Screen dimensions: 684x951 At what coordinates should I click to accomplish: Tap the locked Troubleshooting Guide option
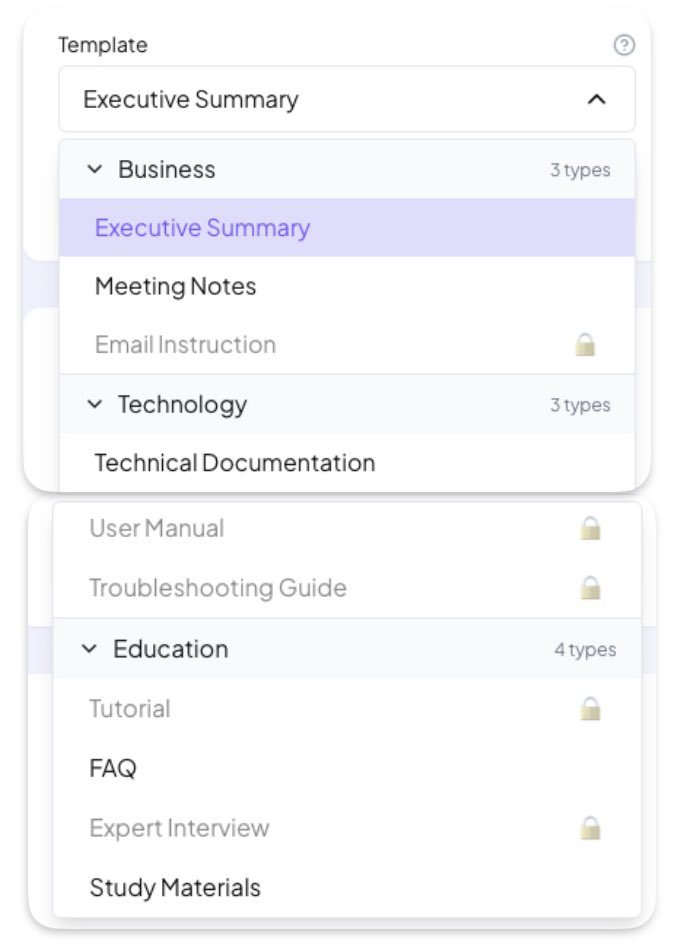pyautogui.click(x=218, y=588)
